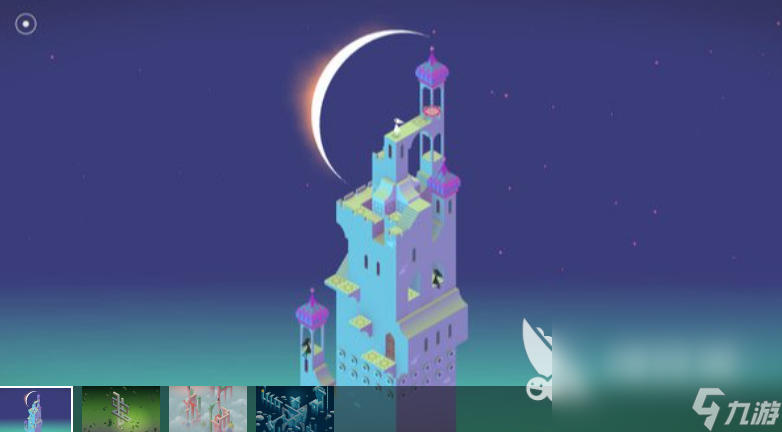Select the dark teal architecture thumbnail
Viewport: 782px width, 432px height.
(x=295, y=409)
